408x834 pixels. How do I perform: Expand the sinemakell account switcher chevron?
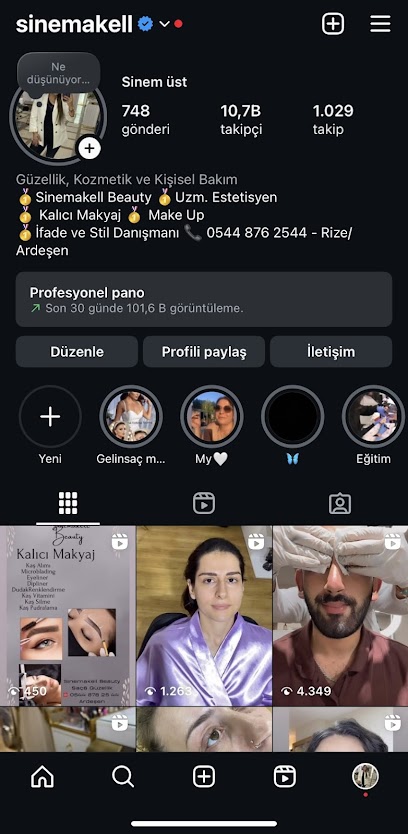pyautogui.click(x=164, y=24)
